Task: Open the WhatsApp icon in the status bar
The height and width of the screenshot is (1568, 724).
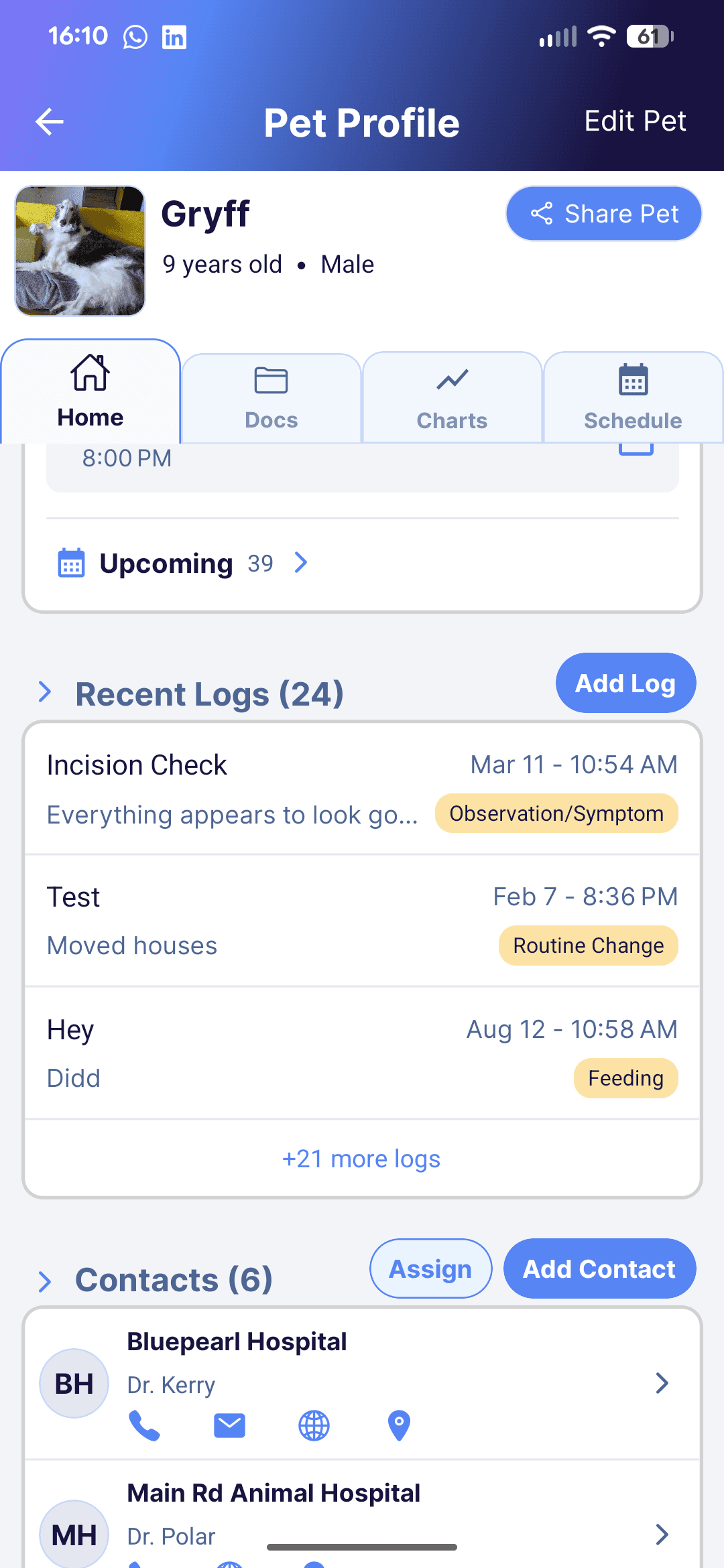Action: [x=135, y=37]
